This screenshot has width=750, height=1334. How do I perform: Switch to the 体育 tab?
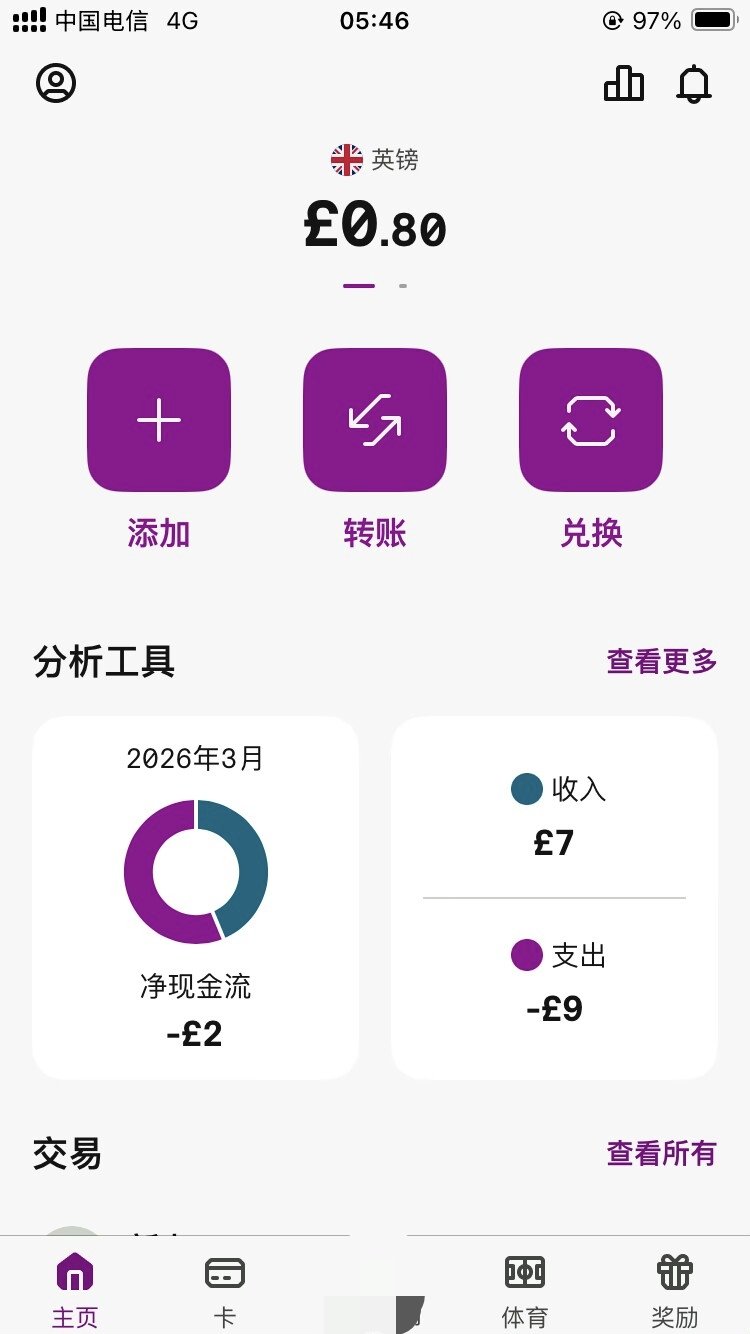pos(525,1288)
